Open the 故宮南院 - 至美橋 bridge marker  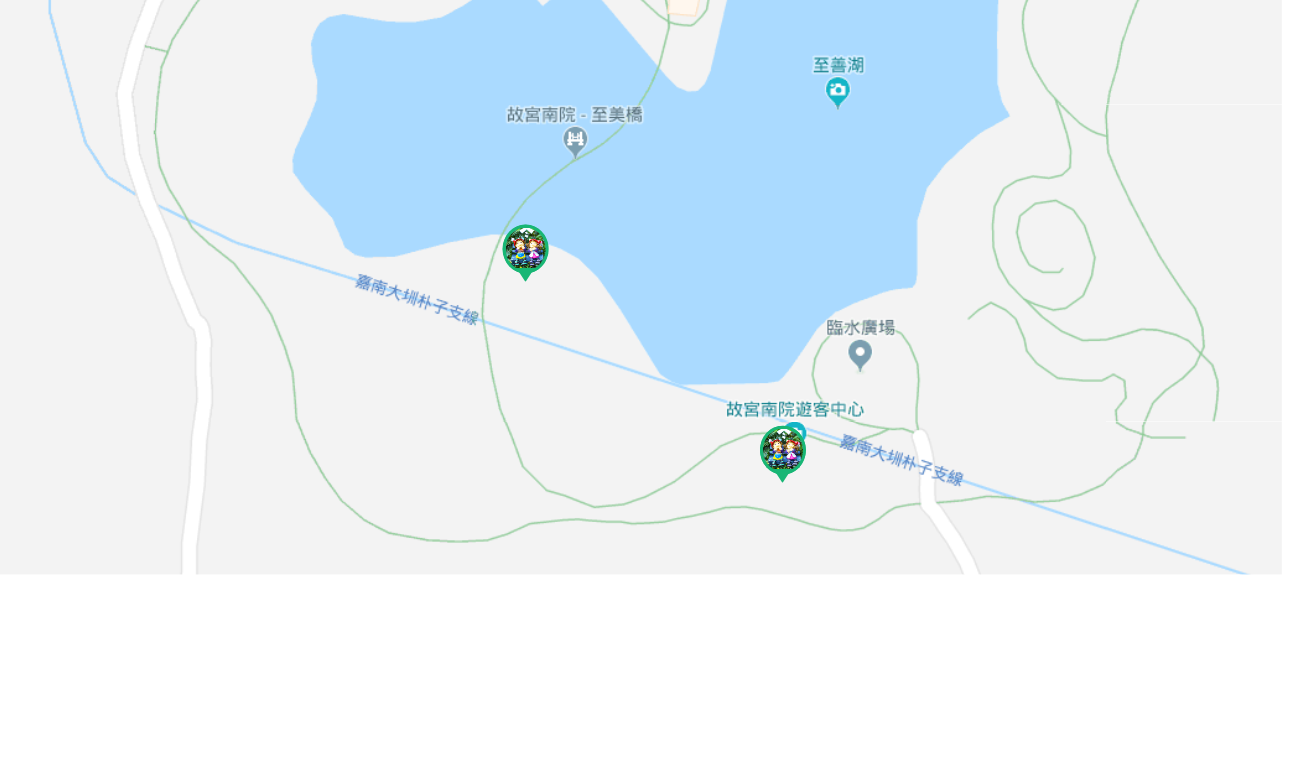(575, 140)
